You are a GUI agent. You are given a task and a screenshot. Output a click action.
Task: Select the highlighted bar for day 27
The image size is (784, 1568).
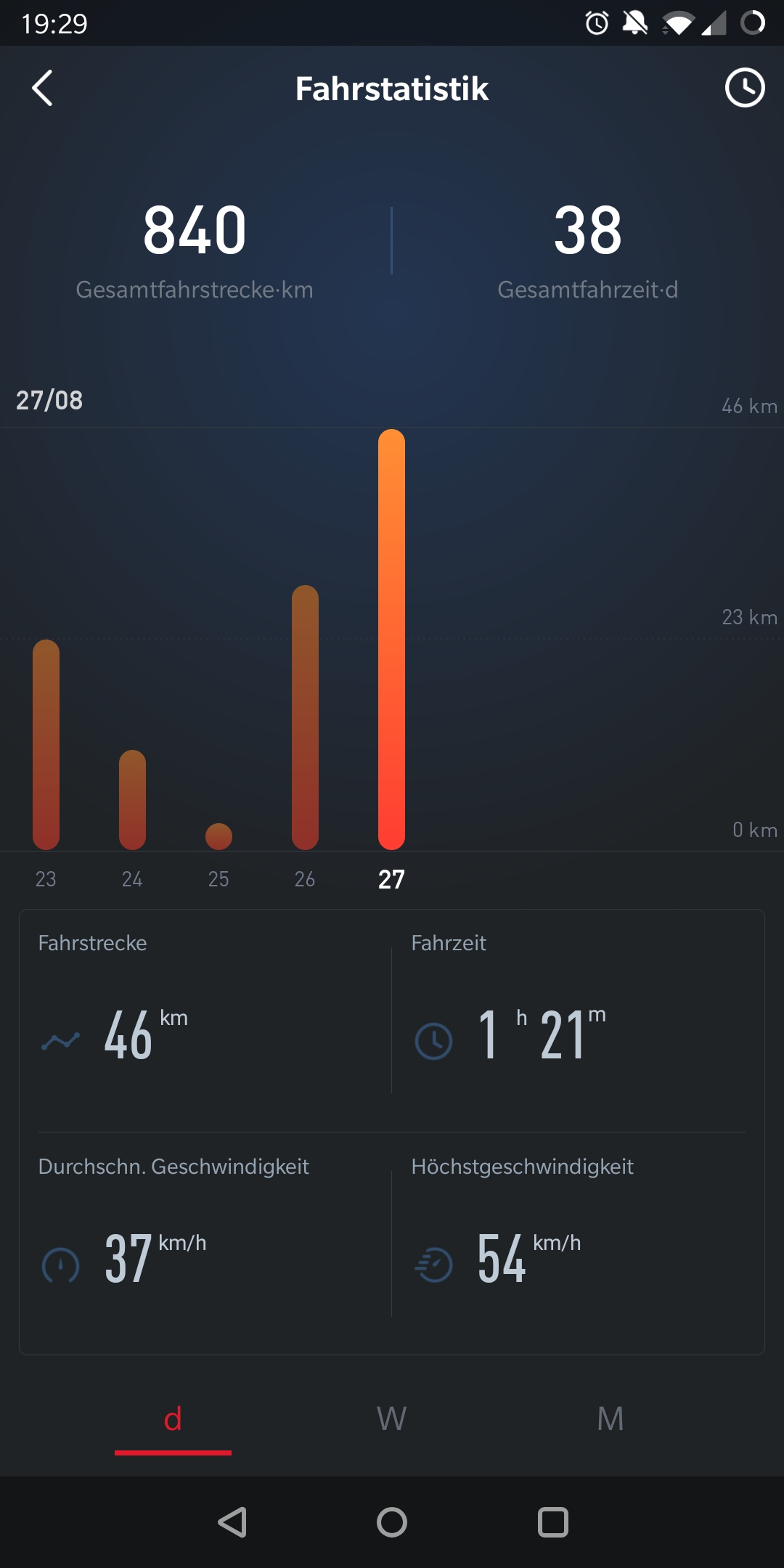pyautogui.click(x=391, y=639)
